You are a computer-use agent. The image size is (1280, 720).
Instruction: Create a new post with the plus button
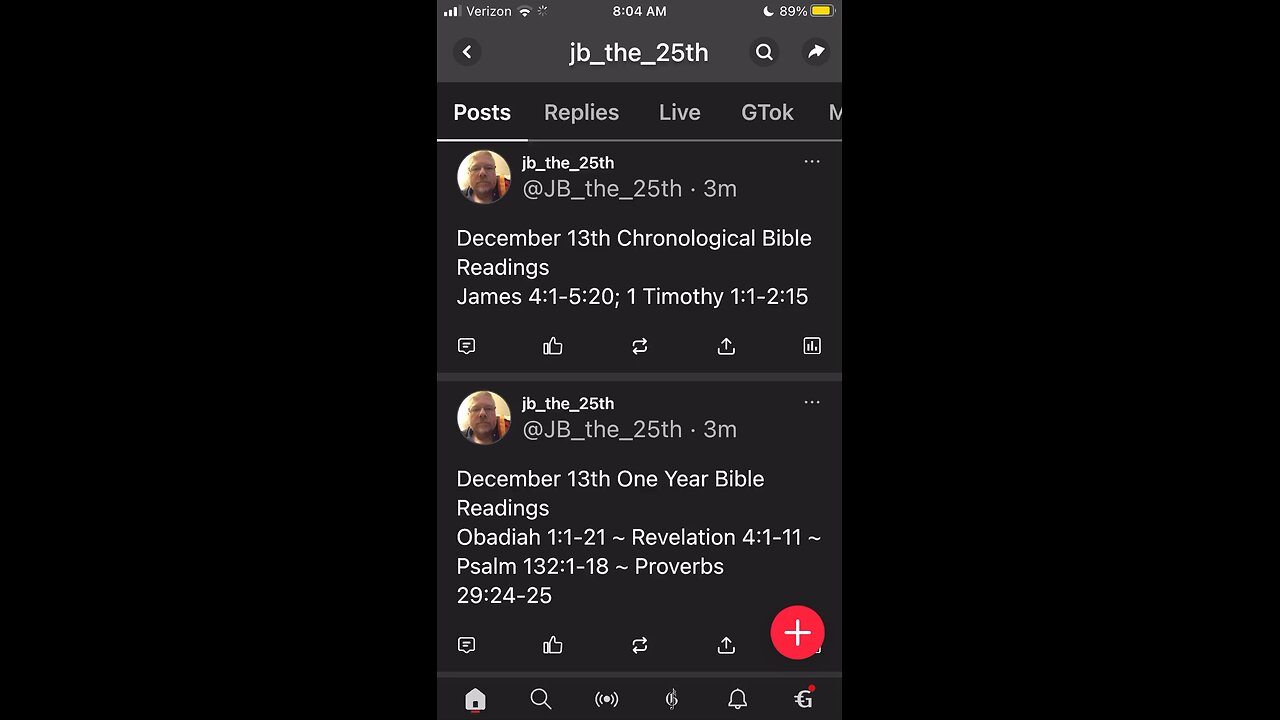point(797,632)
